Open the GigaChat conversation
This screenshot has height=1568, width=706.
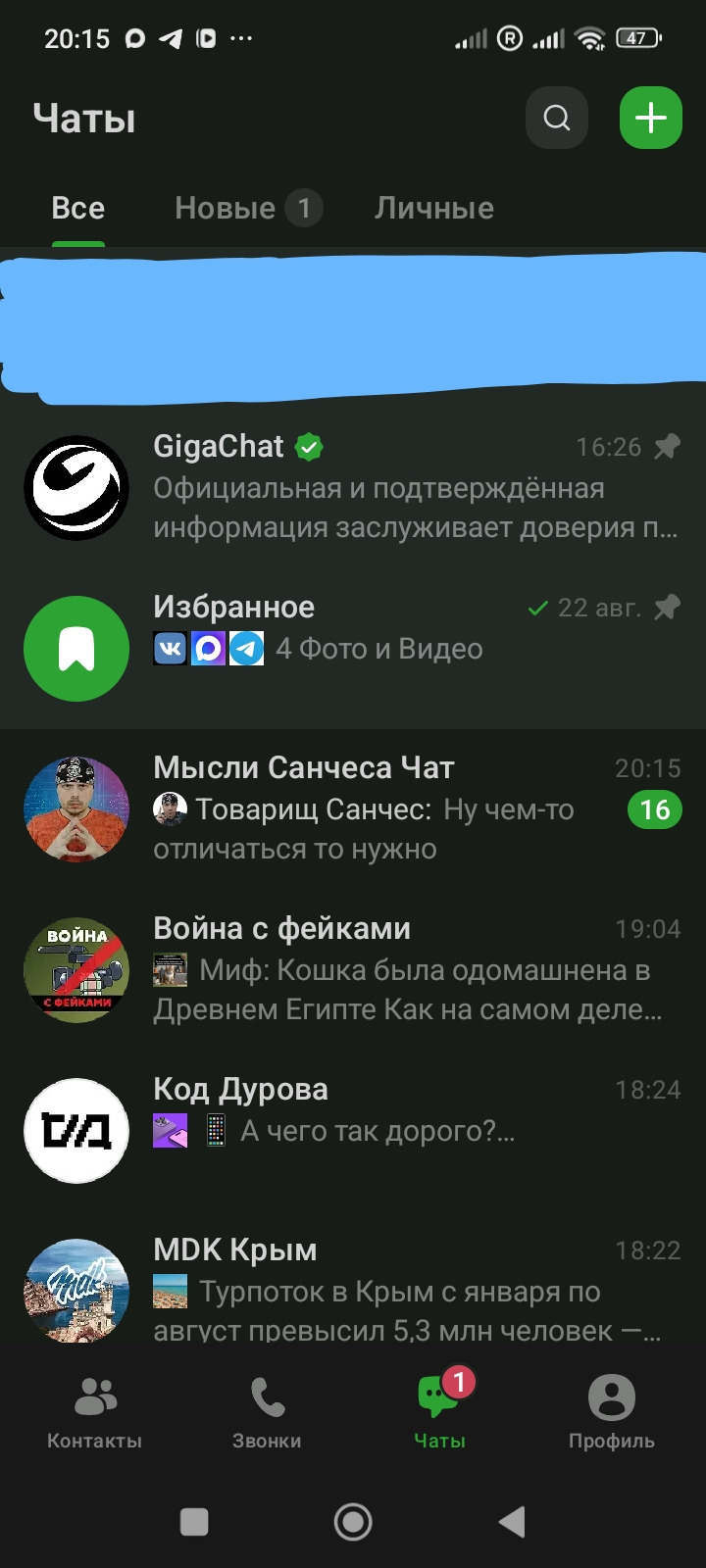[353, 488]
